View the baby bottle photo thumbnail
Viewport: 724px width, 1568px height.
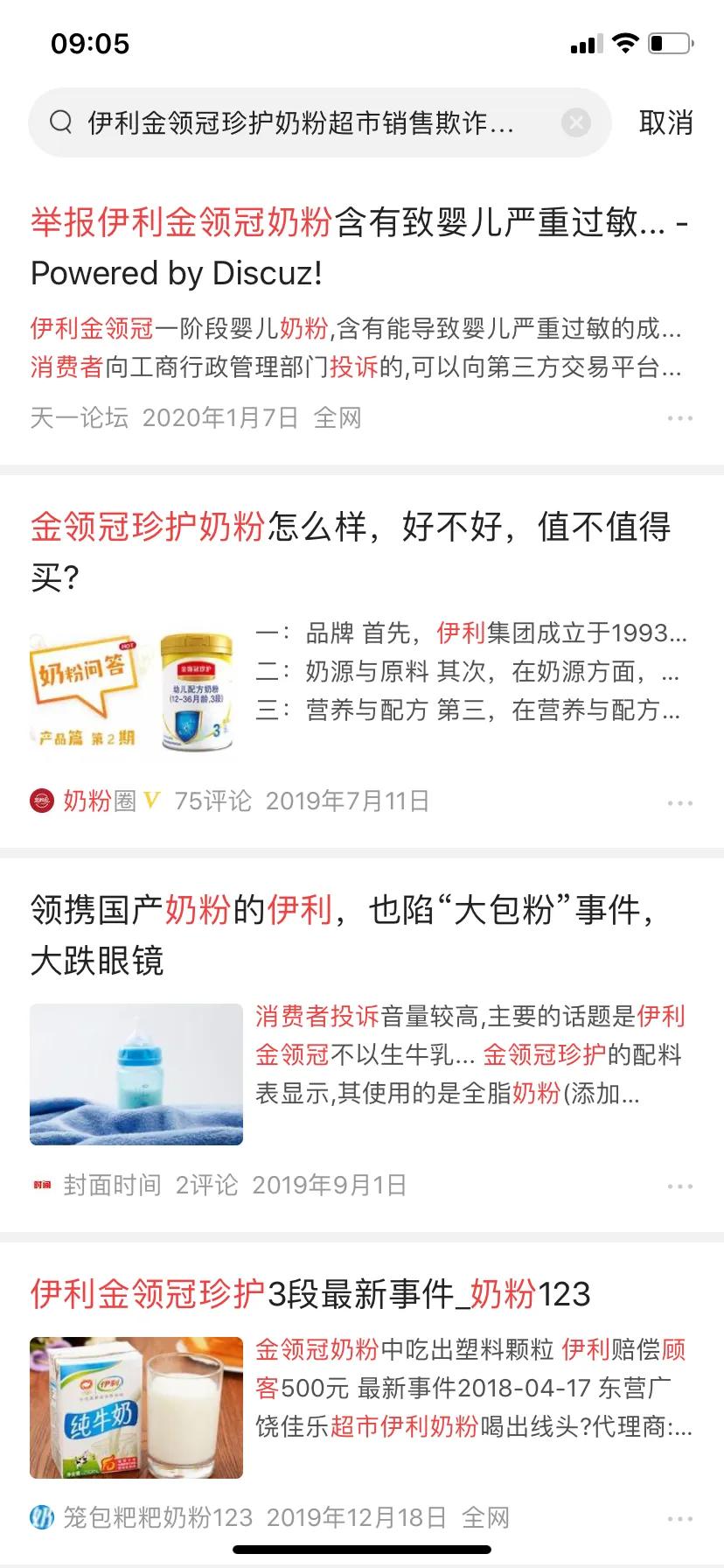point(136,1074)
